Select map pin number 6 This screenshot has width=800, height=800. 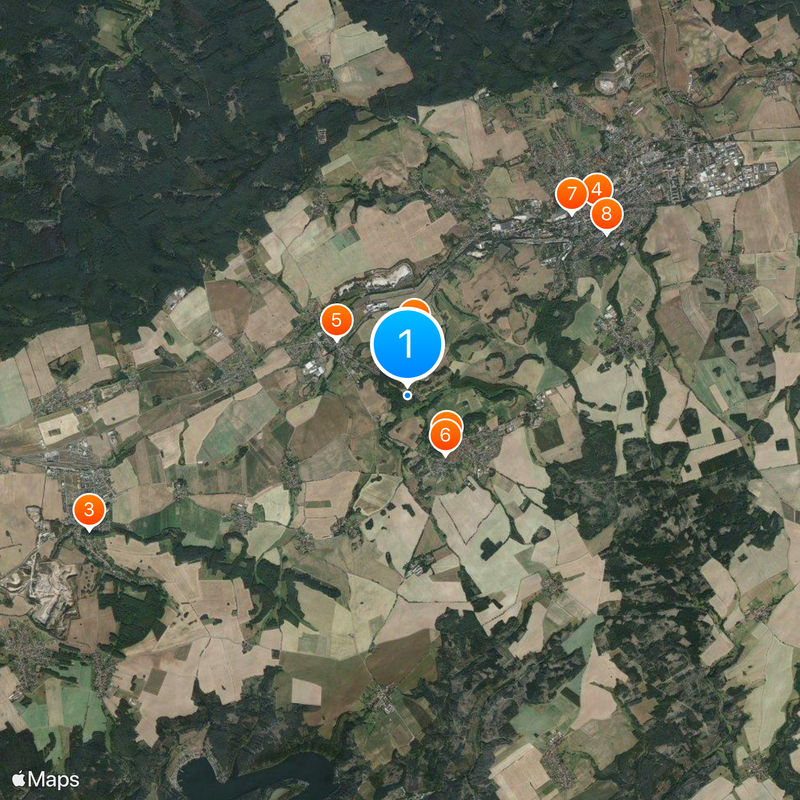pos(446,435)
